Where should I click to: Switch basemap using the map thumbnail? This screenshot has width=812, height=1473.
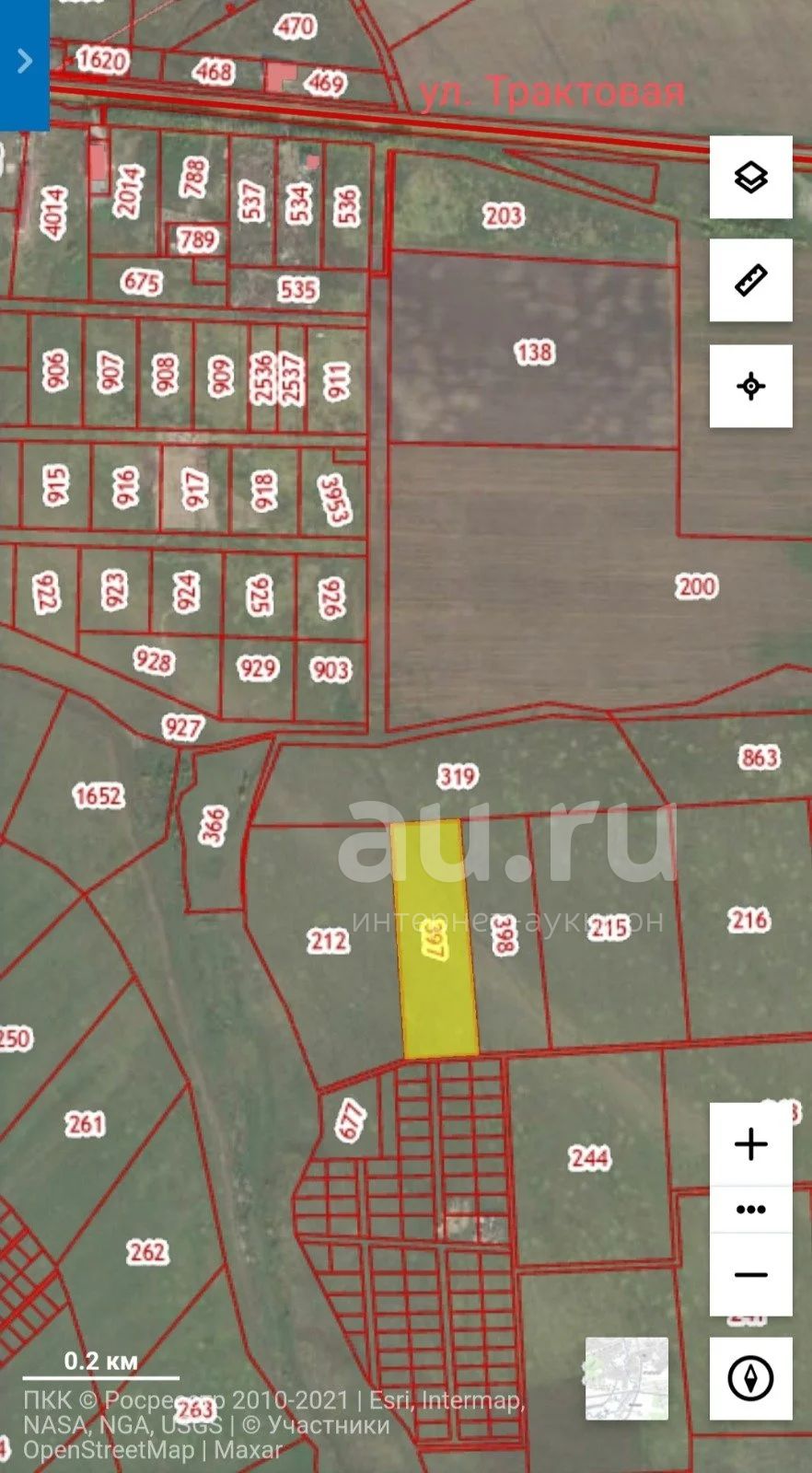pyautogui.click(x=627, y=1378)
